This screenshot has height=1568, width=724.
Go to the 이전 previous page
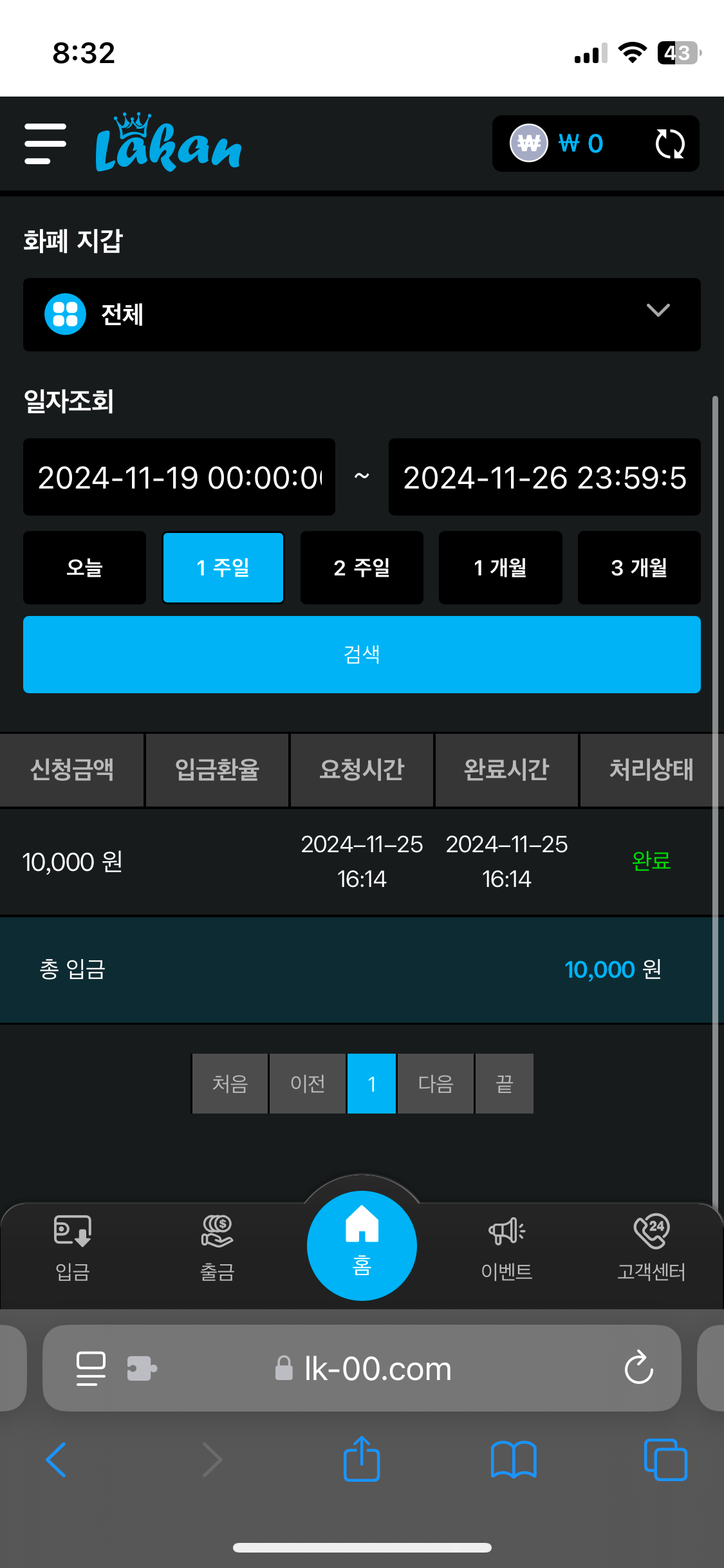pos(307,1084)
